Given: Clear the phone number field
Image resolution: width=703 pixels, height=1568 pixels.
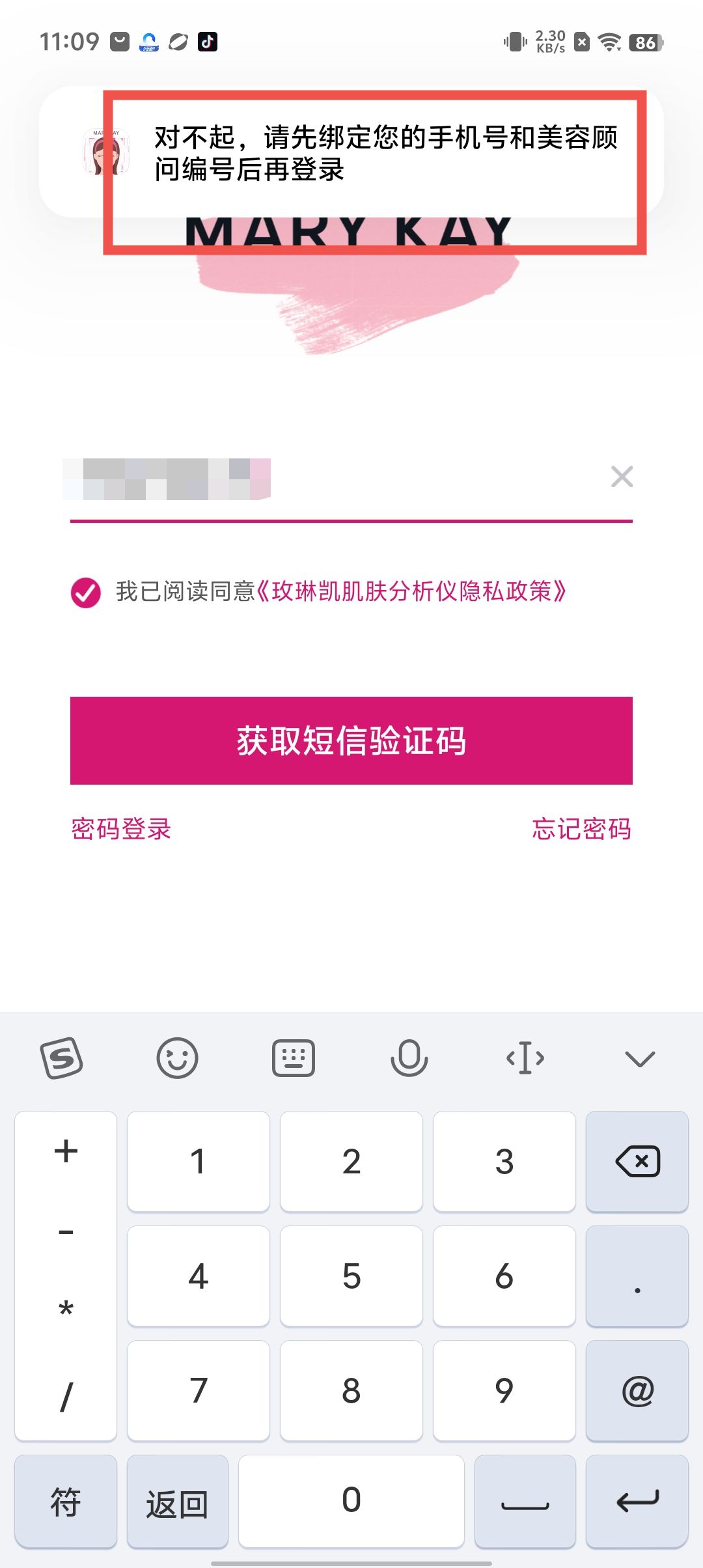Looking at the screenshot, I should click(x=622, y=477).
